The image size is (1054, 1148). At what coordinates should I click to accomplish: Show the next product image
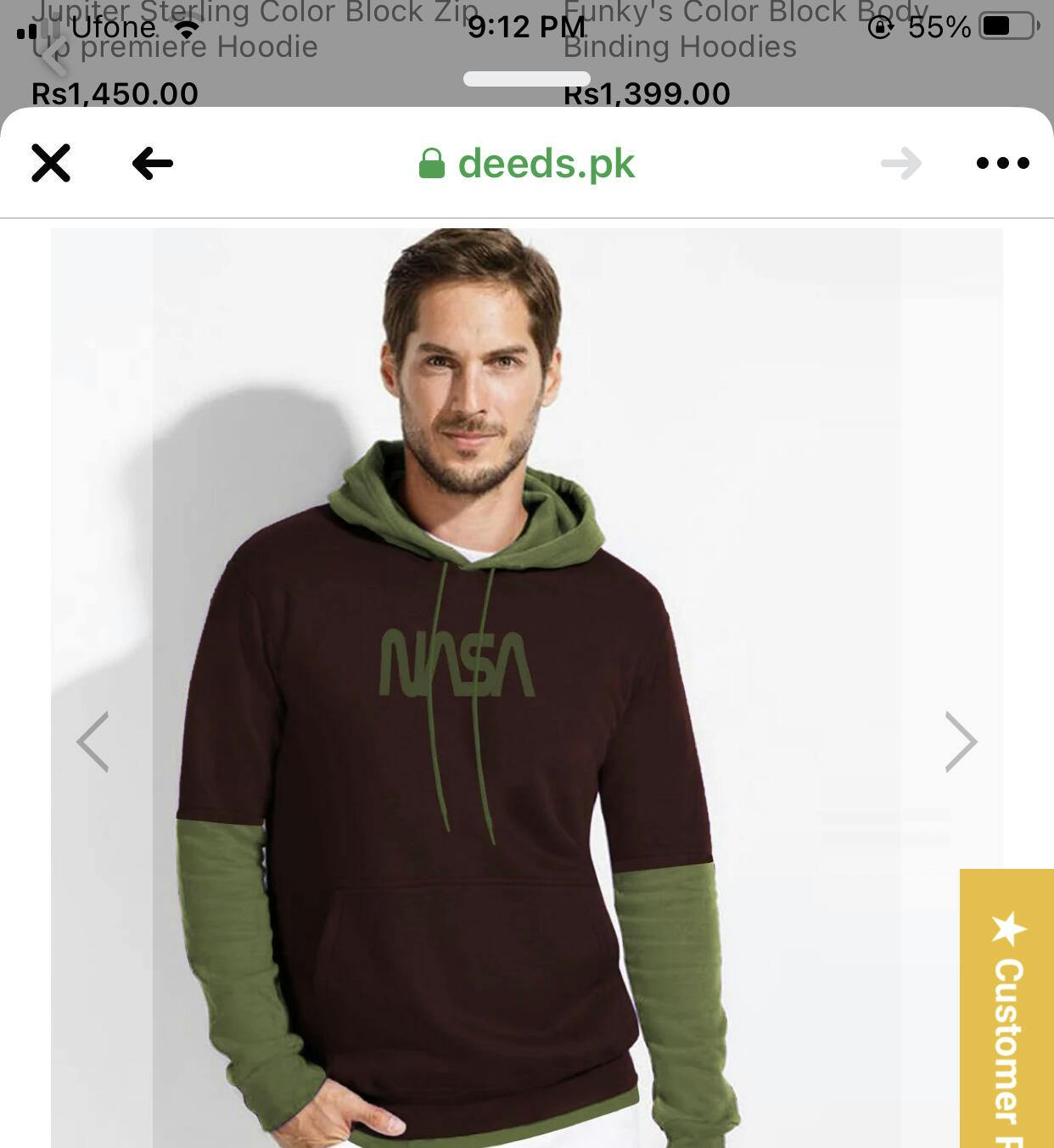point(961,742)
